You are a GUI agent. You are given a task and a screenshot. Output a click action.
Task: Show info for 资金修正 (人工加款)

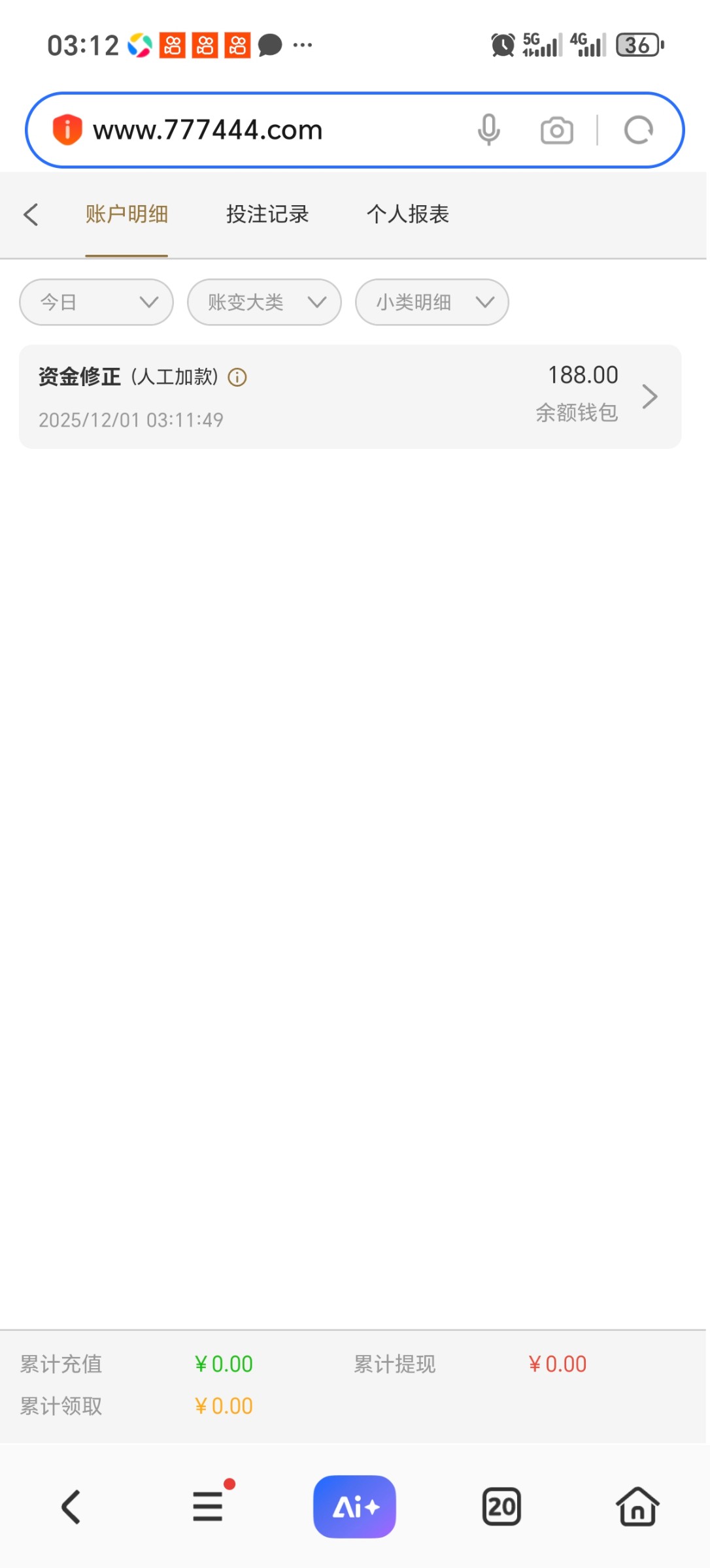click(237, 377)
